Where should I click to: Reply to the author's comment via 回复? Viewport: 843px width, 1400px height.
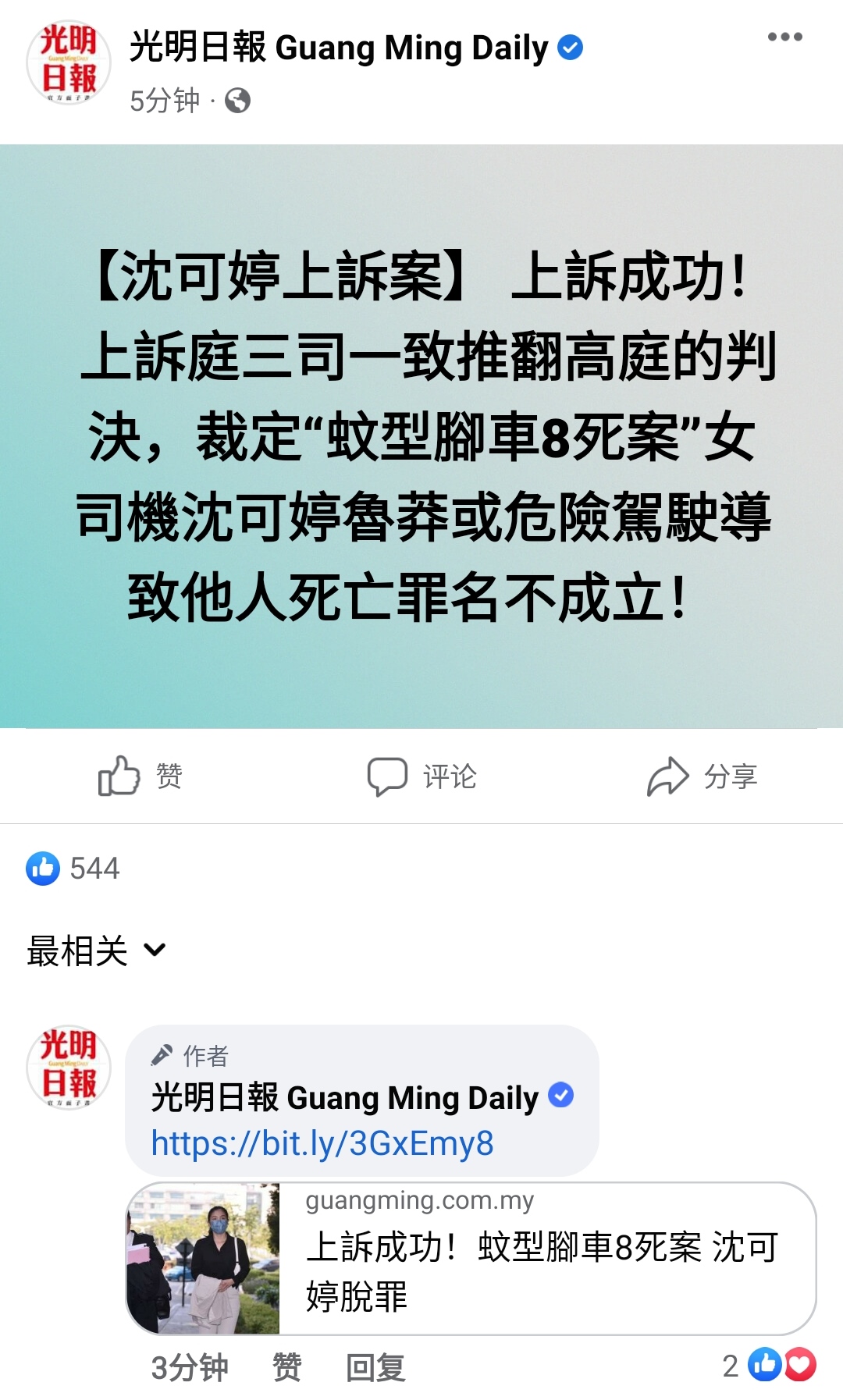pos(375,1367)
